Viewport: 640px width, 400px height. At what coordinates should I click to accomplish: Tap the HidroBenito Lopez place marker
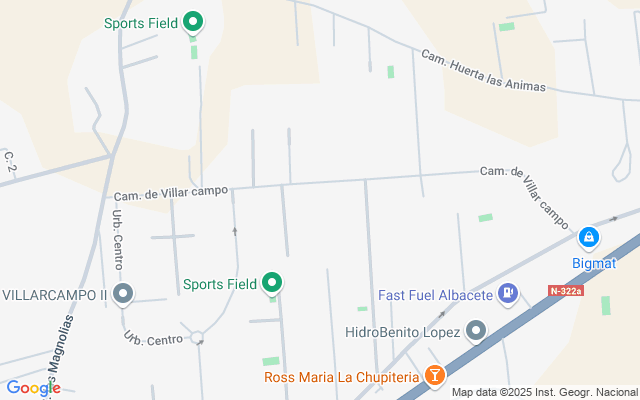click(x=476, y=331)
